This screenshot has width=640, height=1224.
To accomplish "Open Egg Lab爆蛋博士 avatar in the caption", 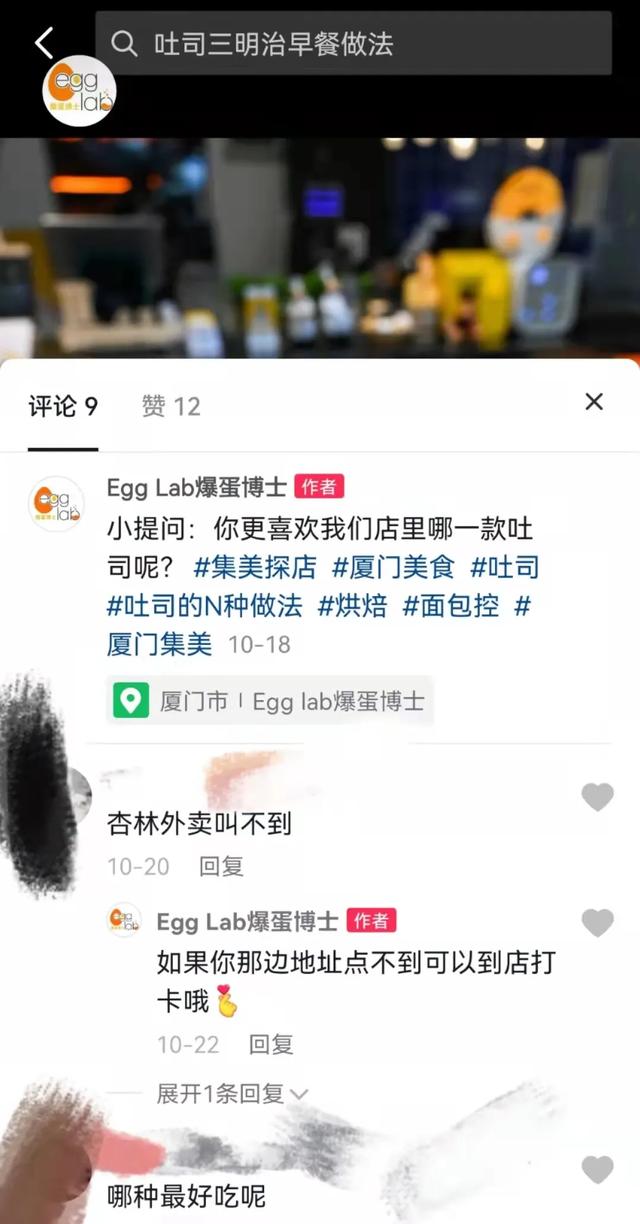I will tap(56, 504).
